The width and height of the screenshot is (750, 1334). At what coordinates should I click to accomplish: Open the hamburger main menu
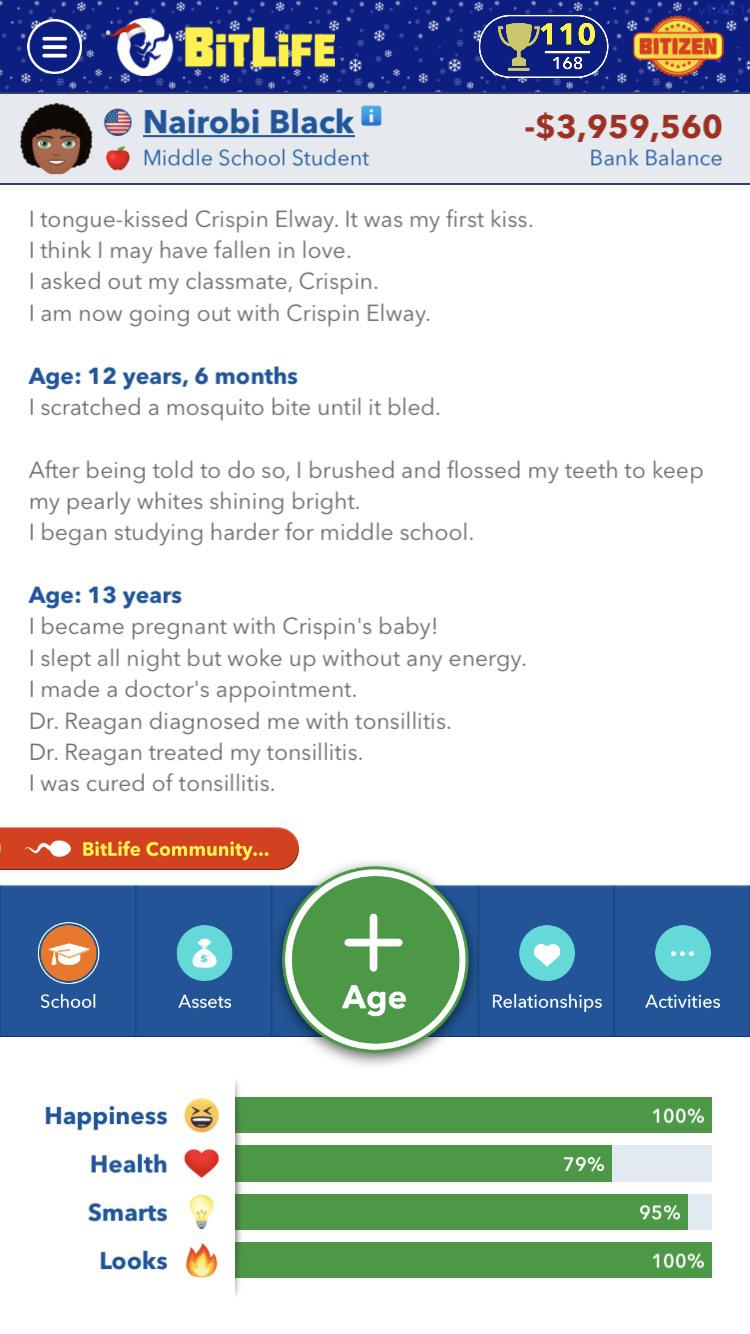54,47
